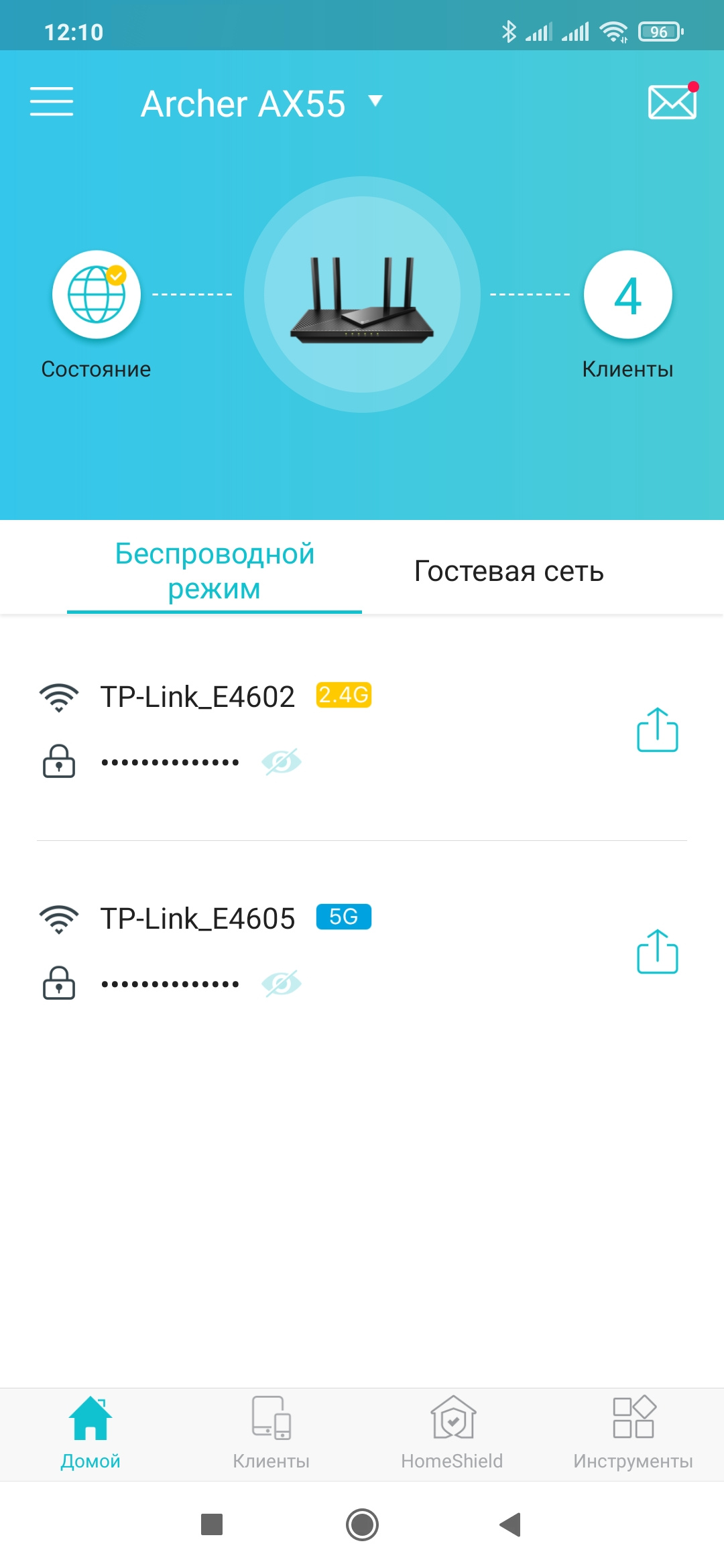Check the internet status globe (Состояние)
The height and width of the screenshot is (1568, 724).
[x=97, y=295]
